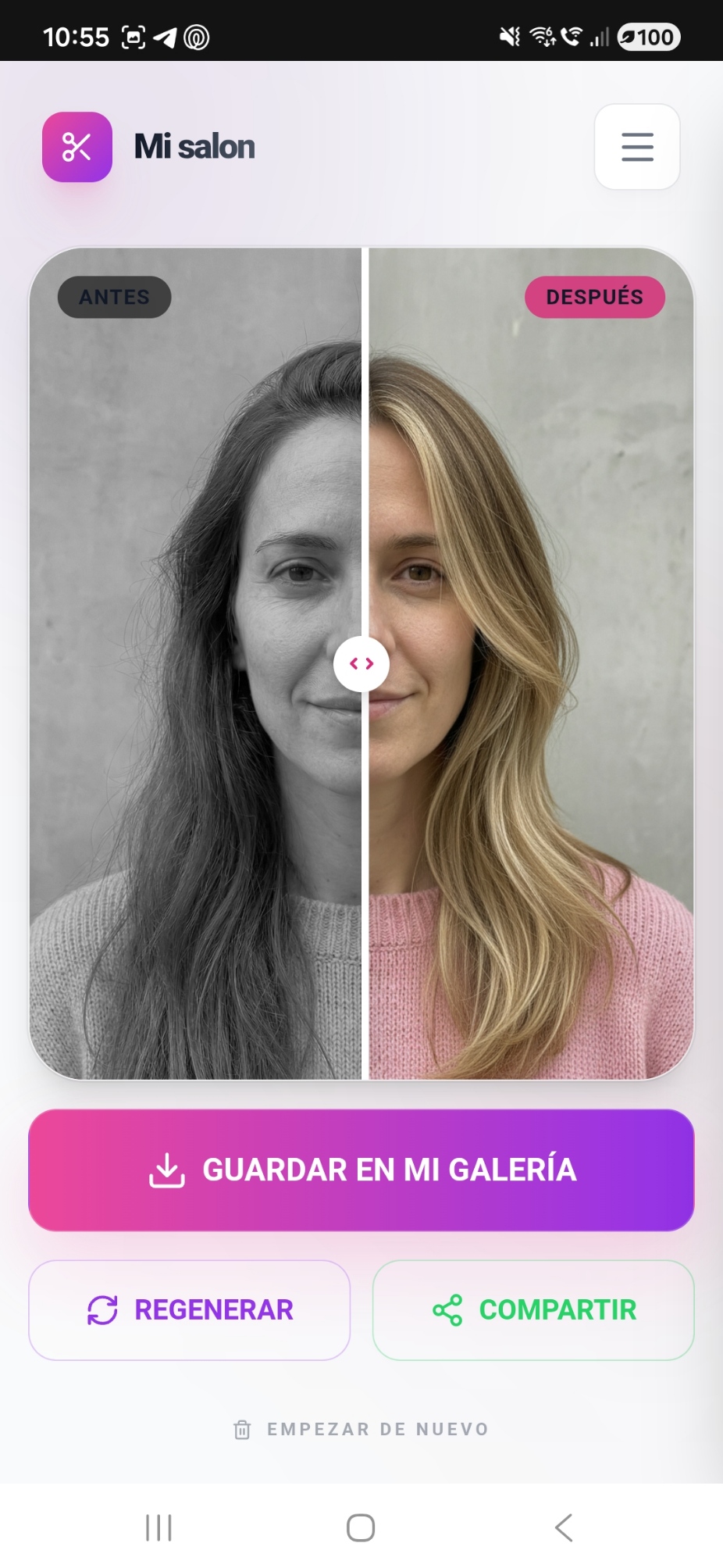
Task: Open the hamburger menu
Action: click(x=637, y=147)
